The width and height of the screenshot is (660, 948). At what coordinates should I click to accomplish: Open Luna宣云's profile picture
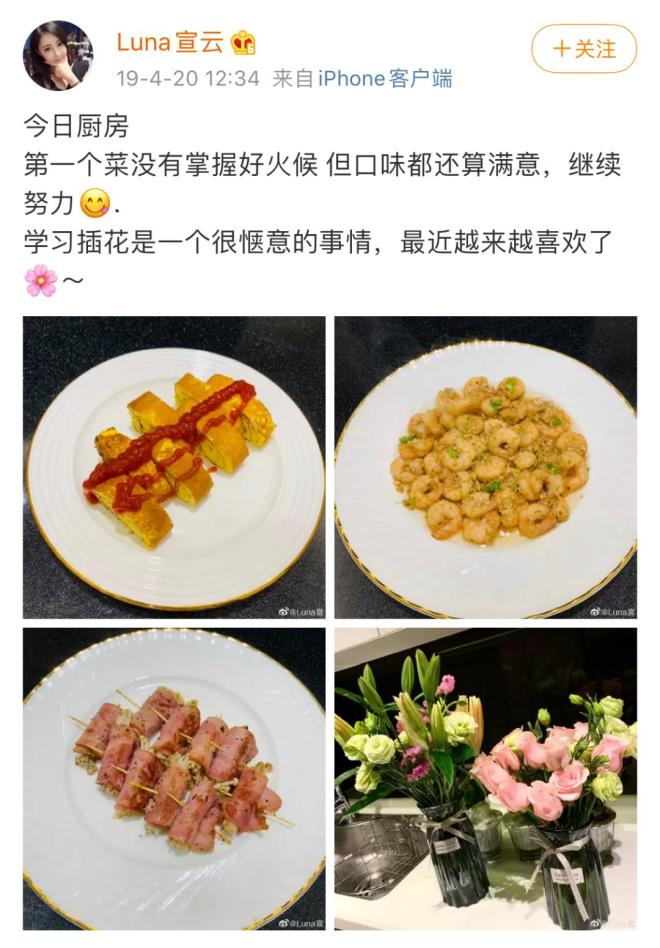click(x=58, y=55)
